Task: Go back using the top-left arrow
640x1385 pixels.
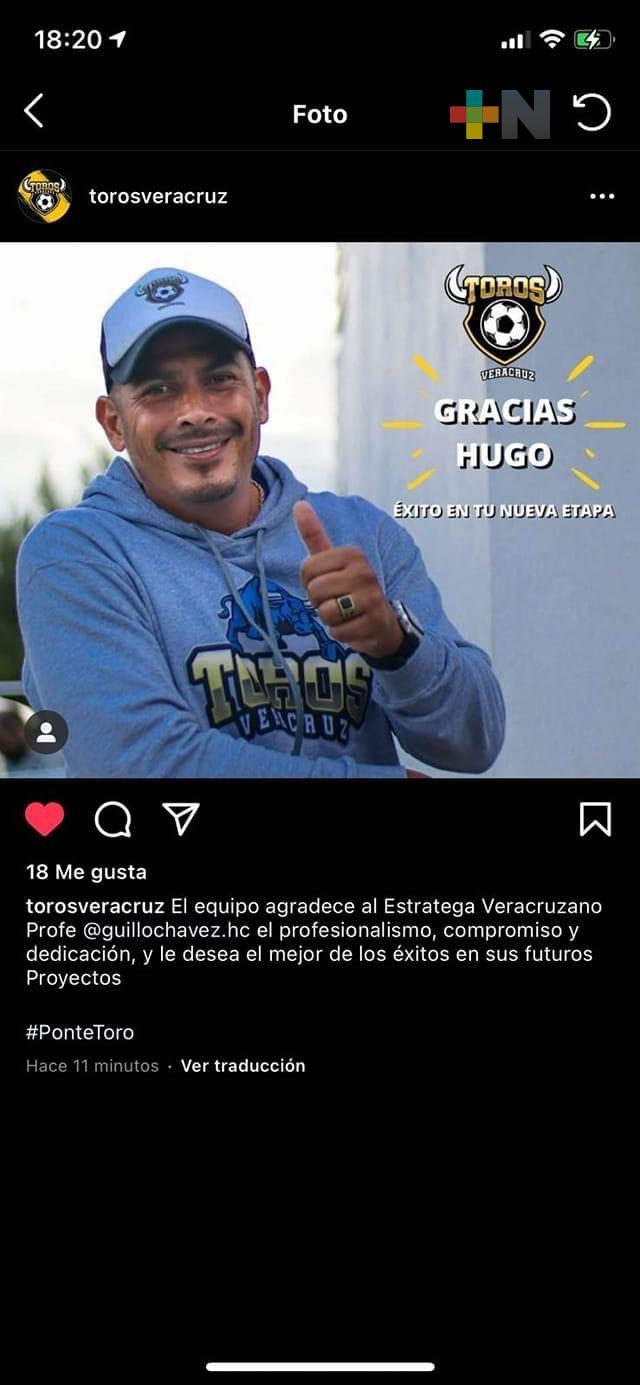Action: click(x=34, y=111)
